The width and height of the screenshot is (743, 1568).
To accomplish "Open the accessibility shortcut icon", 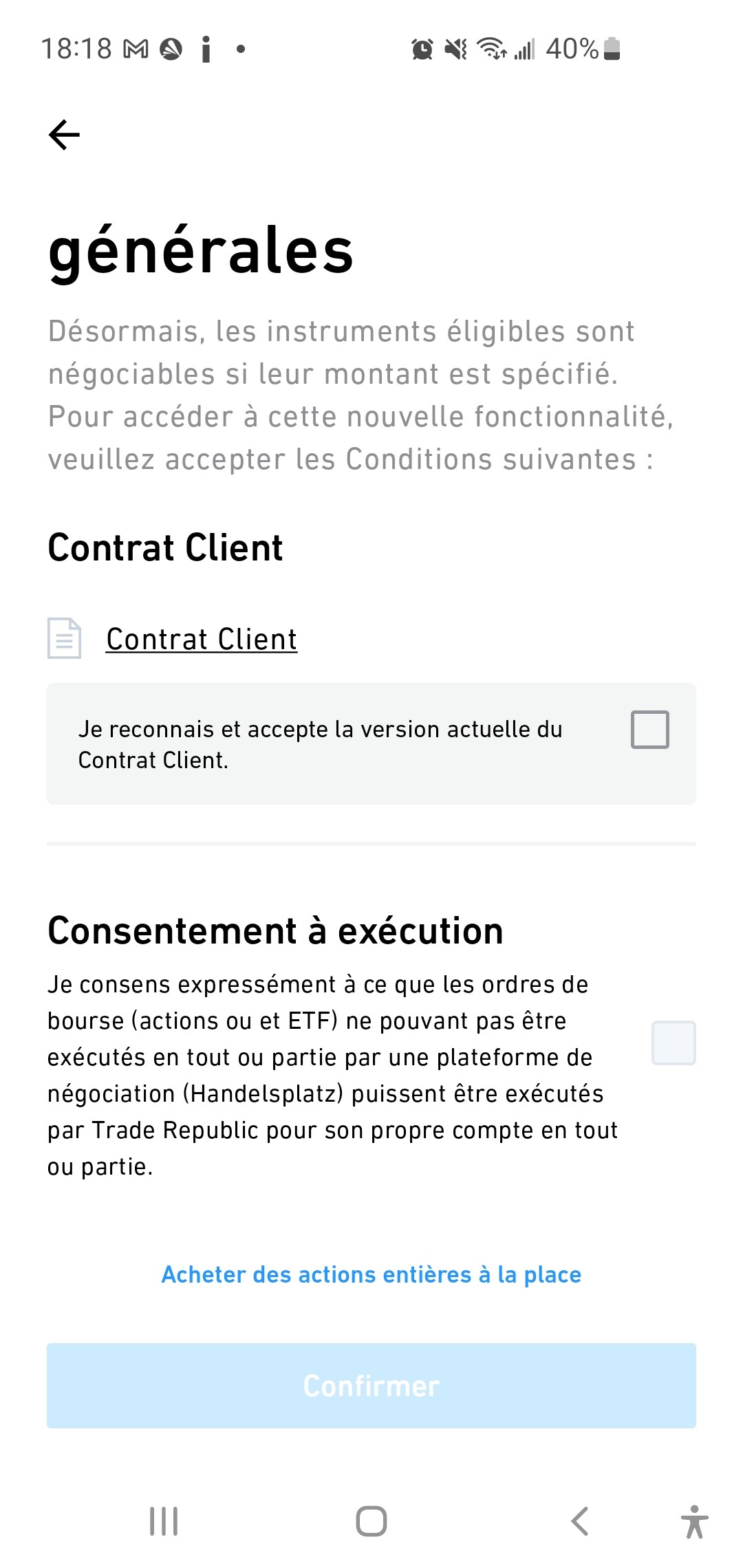I will [695, 1521].
